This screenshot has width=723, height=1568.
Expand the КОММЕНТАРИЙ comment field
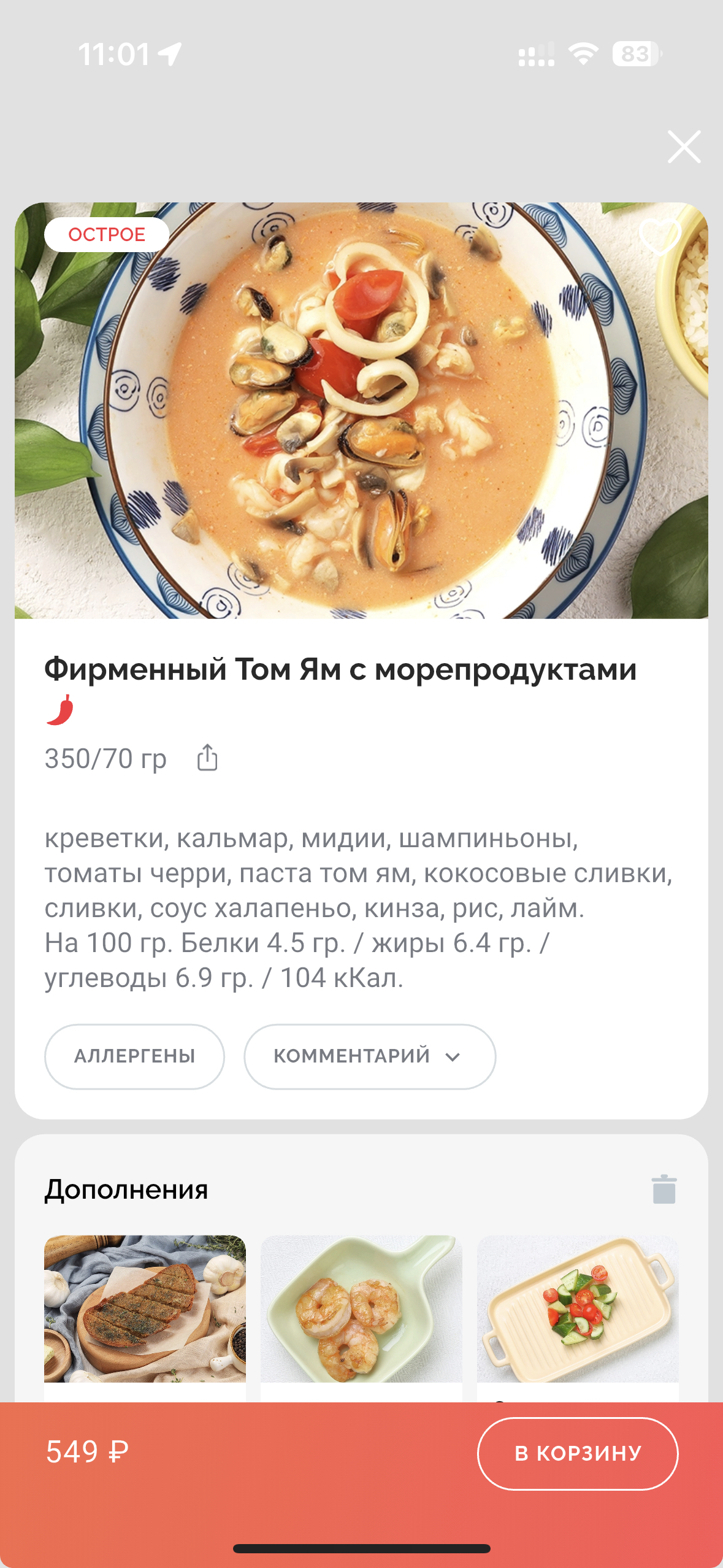[x=370, y=1056]
